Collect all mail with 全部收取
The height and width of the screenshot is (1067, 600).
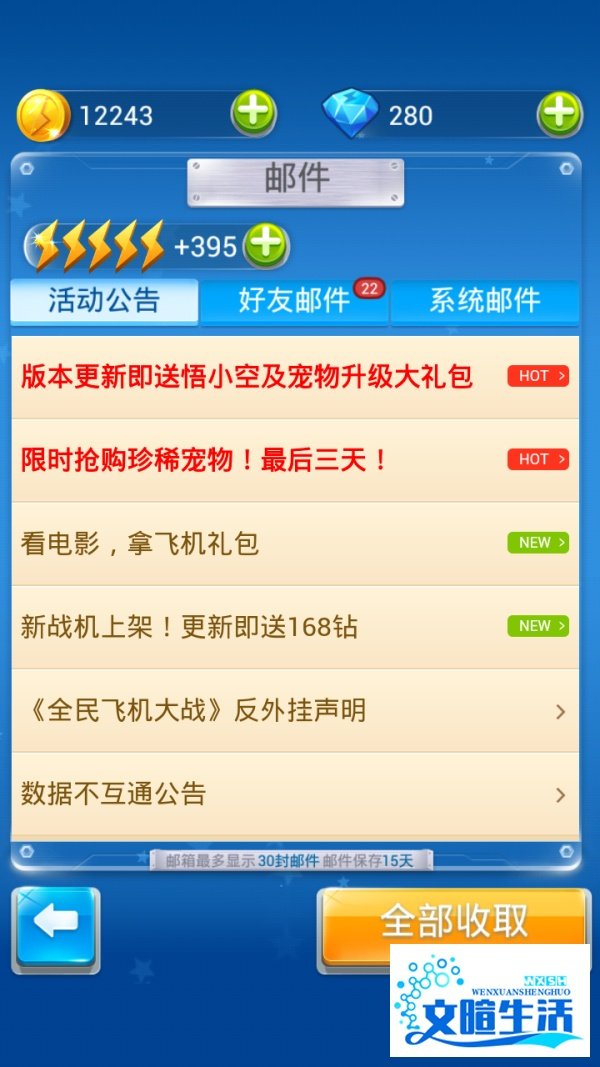point(453,918)
